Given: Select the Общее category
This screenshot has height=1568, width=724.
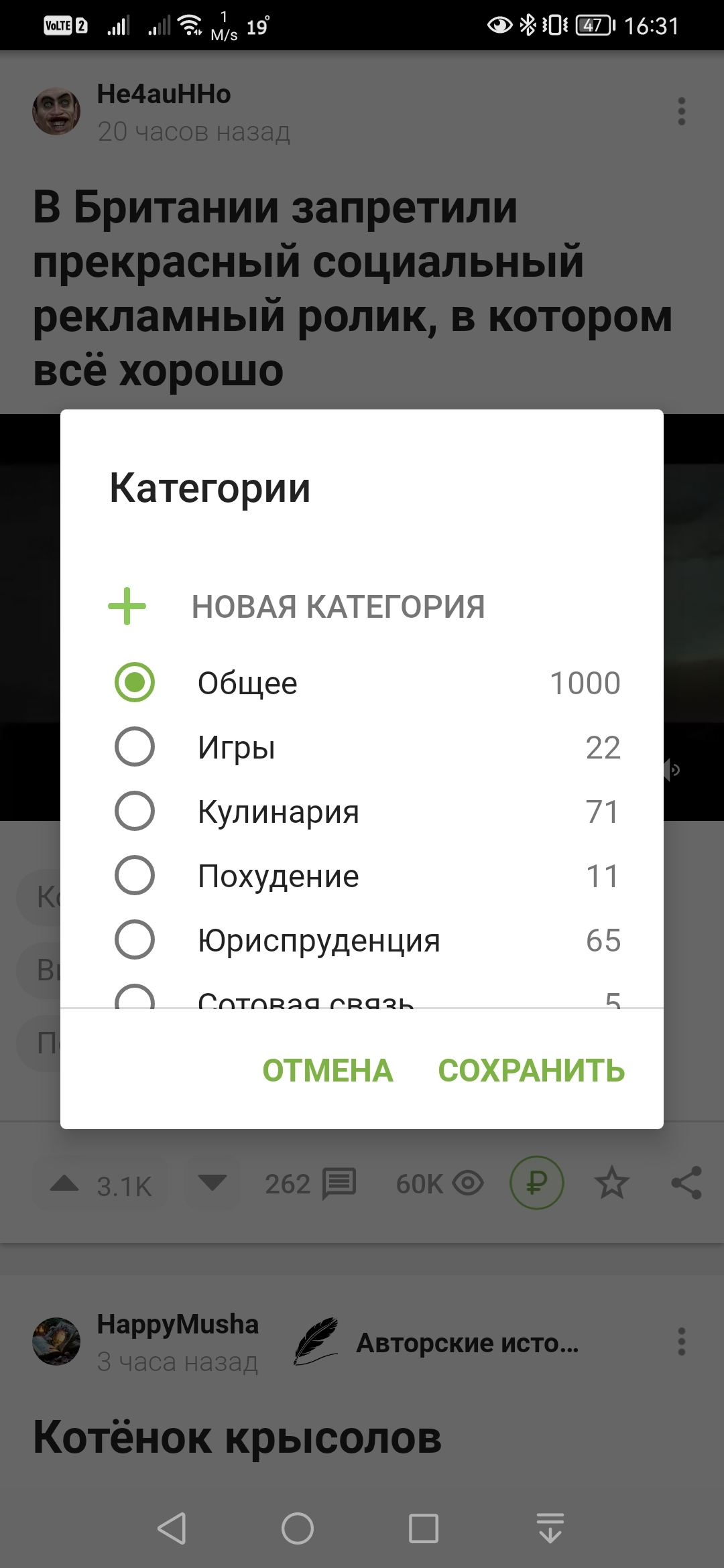Looking at the screenshot, I should coord(135,683).
